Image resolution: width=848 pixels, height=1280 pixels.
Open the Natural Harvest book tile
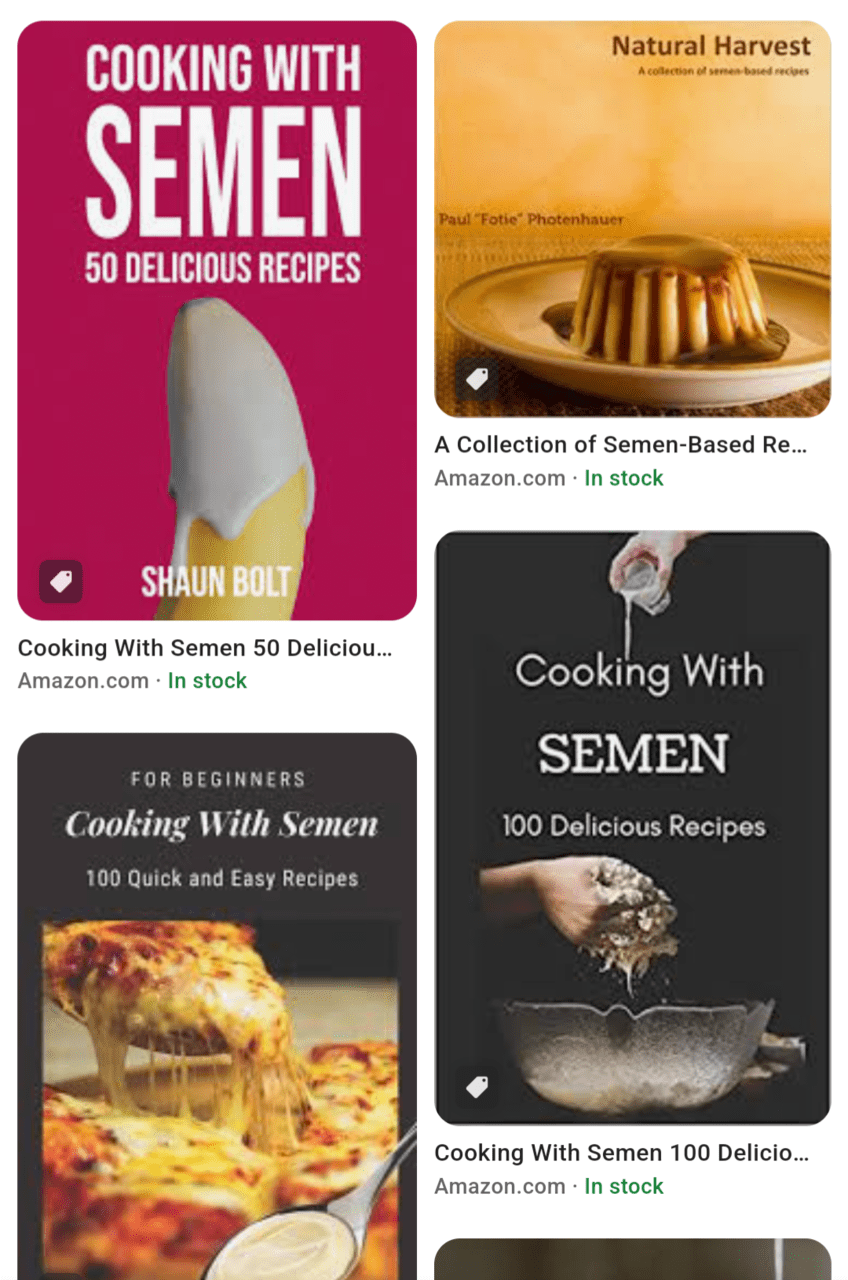pos(632,218)
